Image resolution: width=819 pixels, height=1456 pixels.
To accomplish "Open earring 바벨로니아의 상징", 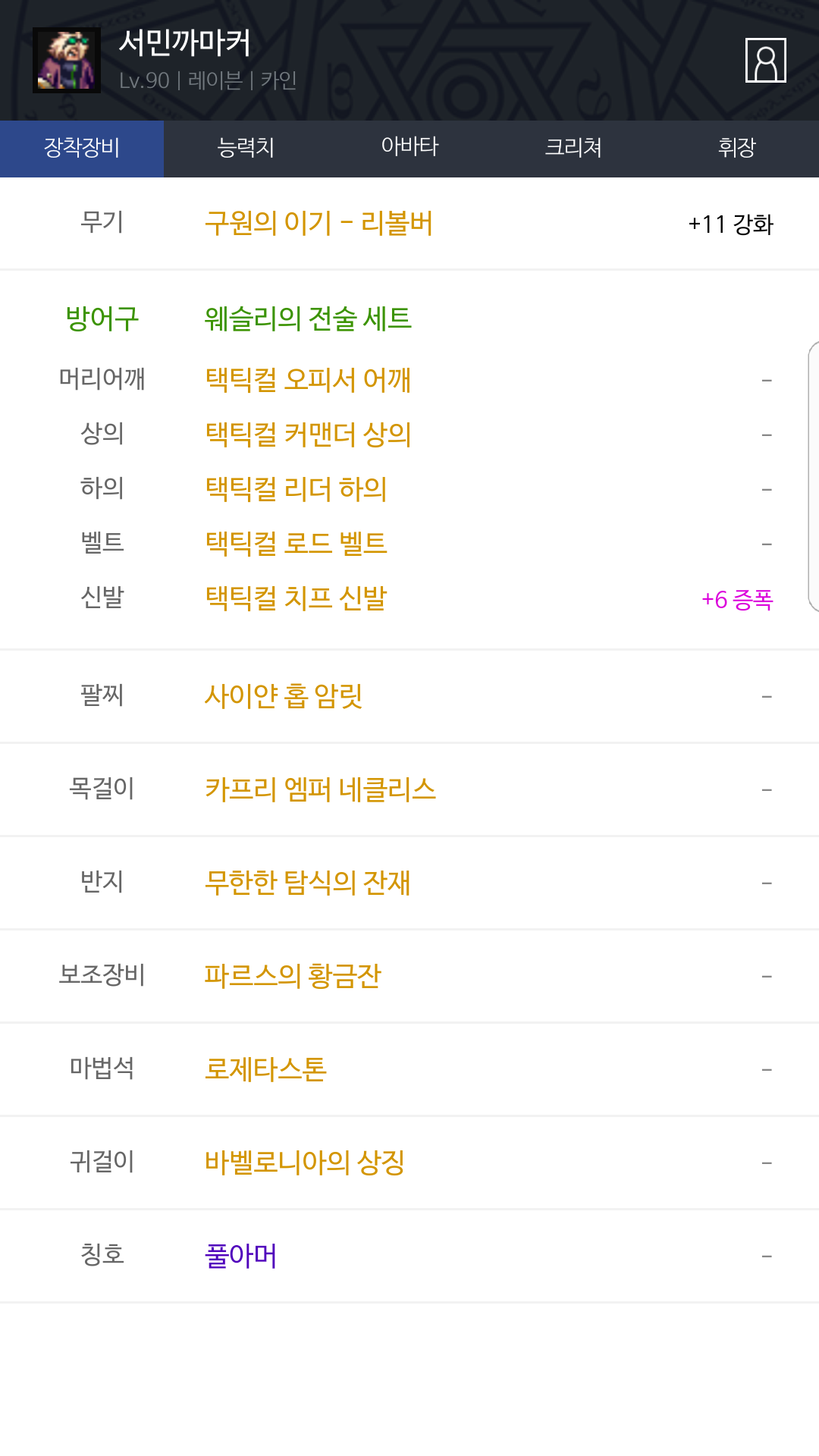I will tap(305, 1163).
